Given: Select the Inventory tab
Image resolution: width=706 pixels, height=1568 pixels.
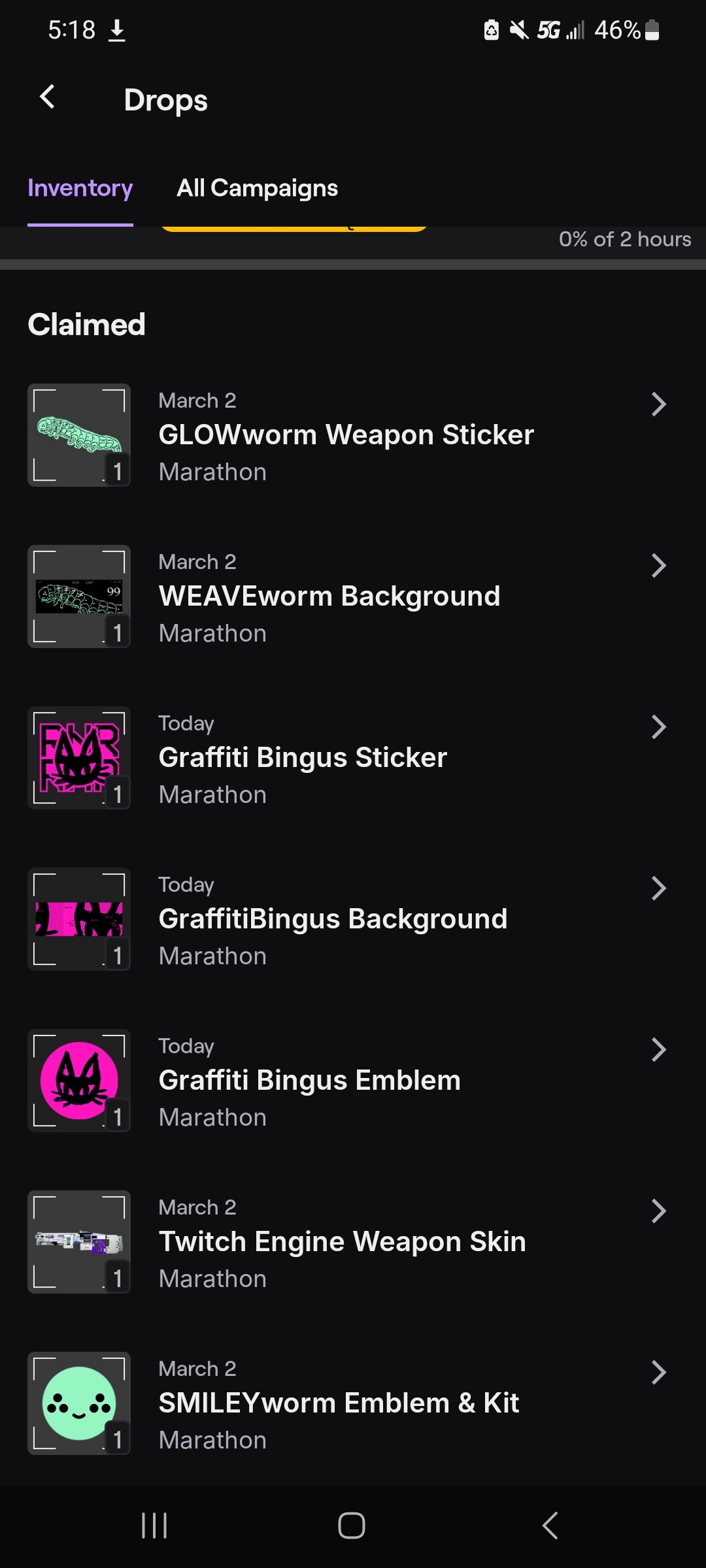Looking at the screenshot, I should pos(80,189).
